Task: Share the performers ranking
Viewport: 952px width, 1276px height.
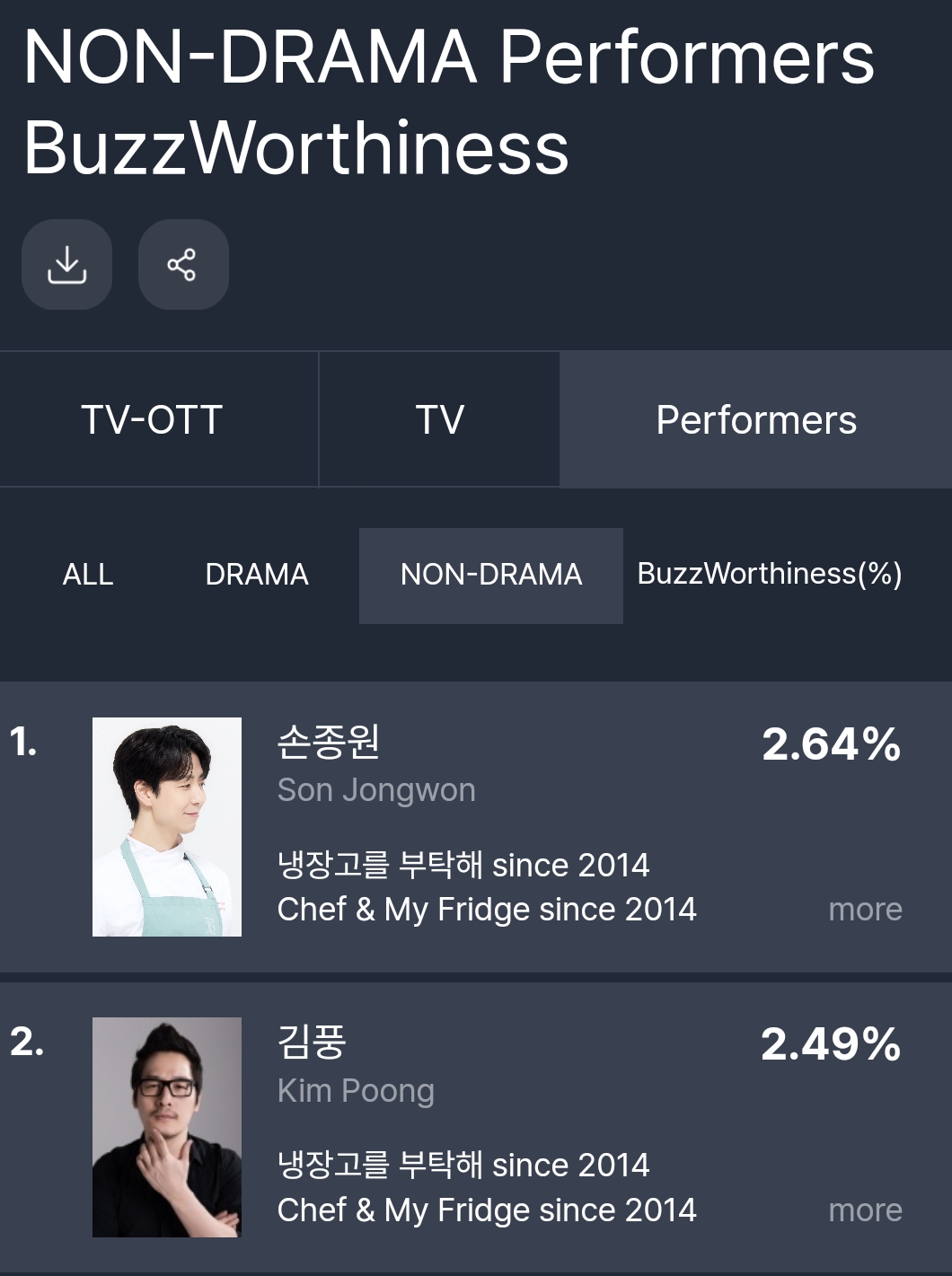Action: coord(182,265)
